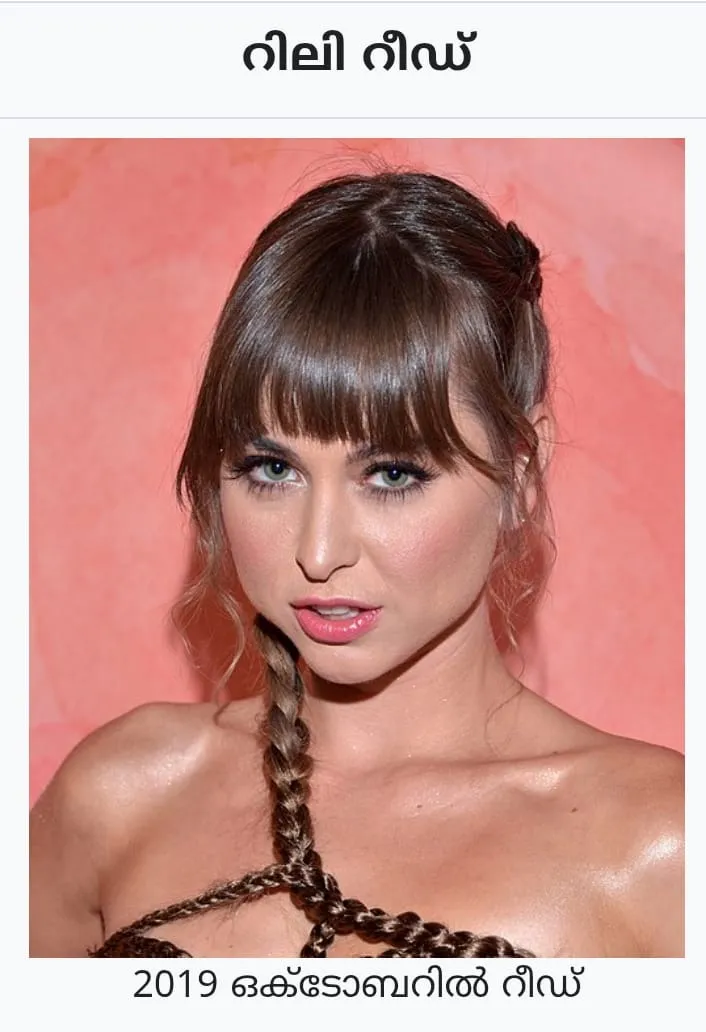
Task: Open the infobox photo in full view
Action: tap(356, 547)
